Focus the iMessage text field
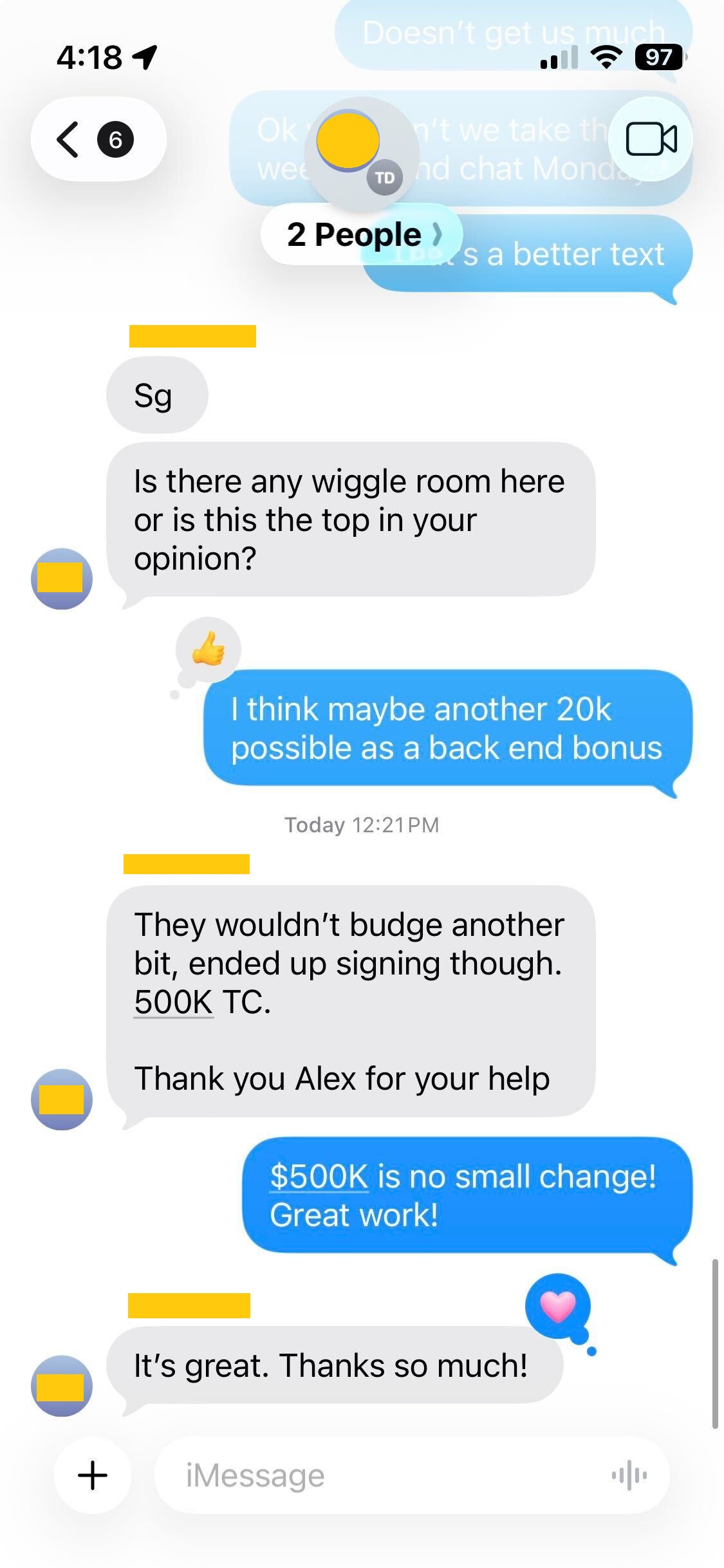Image resolution: width=724 pixels, height=1568 pixels. point(386,1475)
